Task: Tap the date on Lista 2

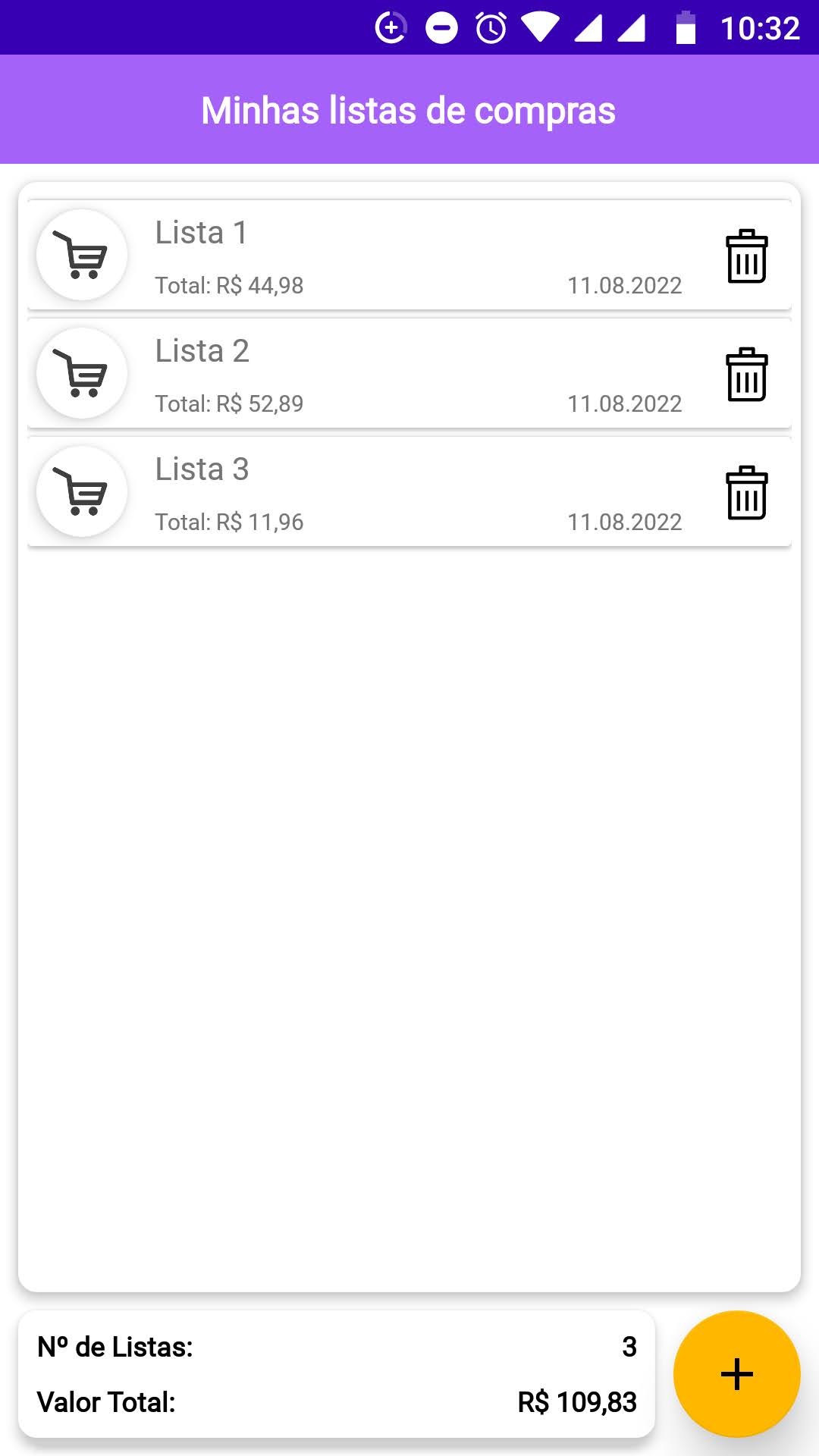Action: 625,403
